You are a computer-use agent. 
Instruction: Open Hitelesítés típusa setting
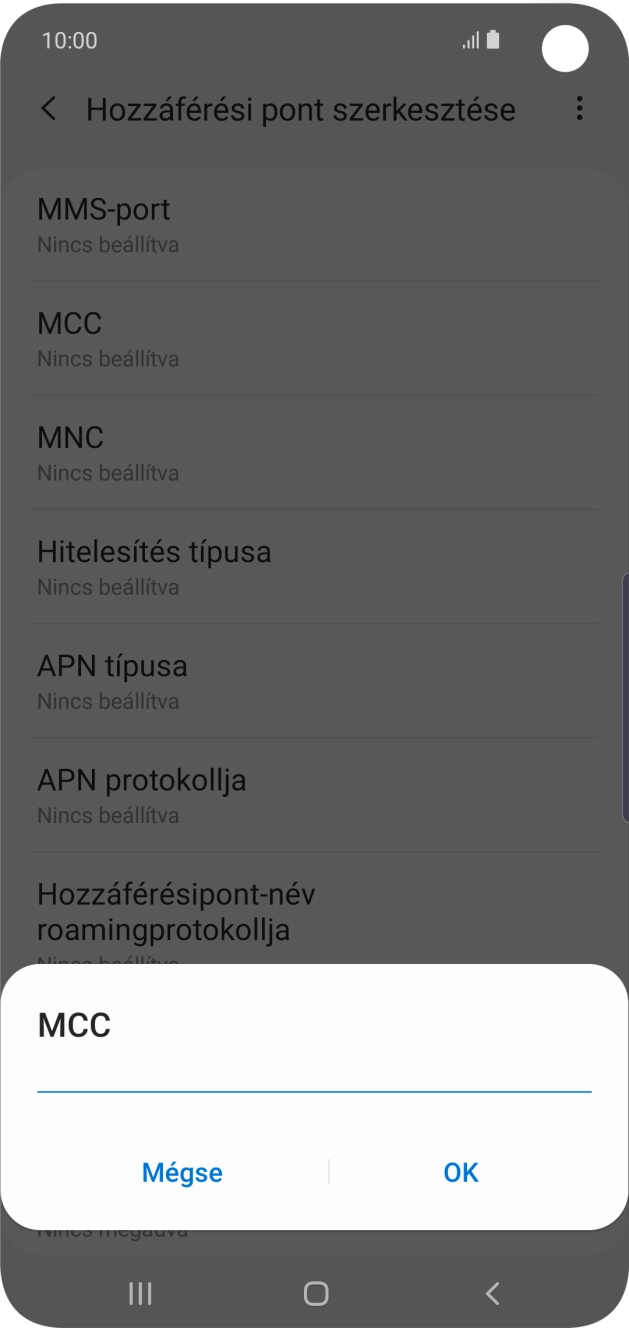314,567
